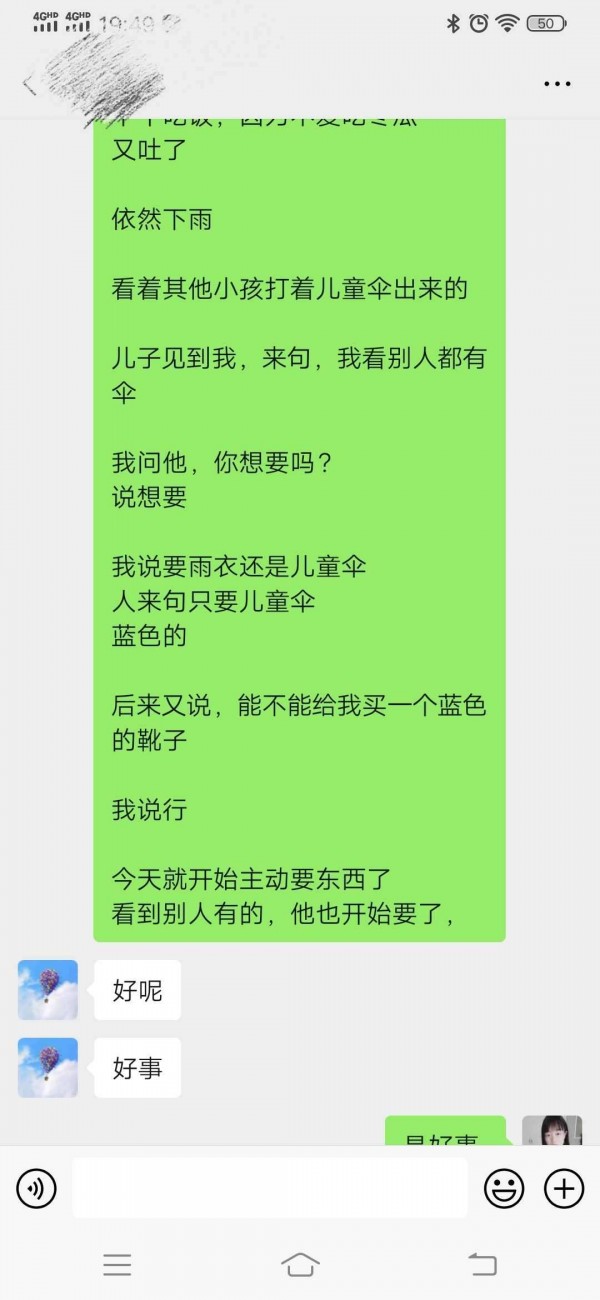600x1300 pixels.
Task: Open recent apps from navigation bar
Action: tap(117, 1264)
